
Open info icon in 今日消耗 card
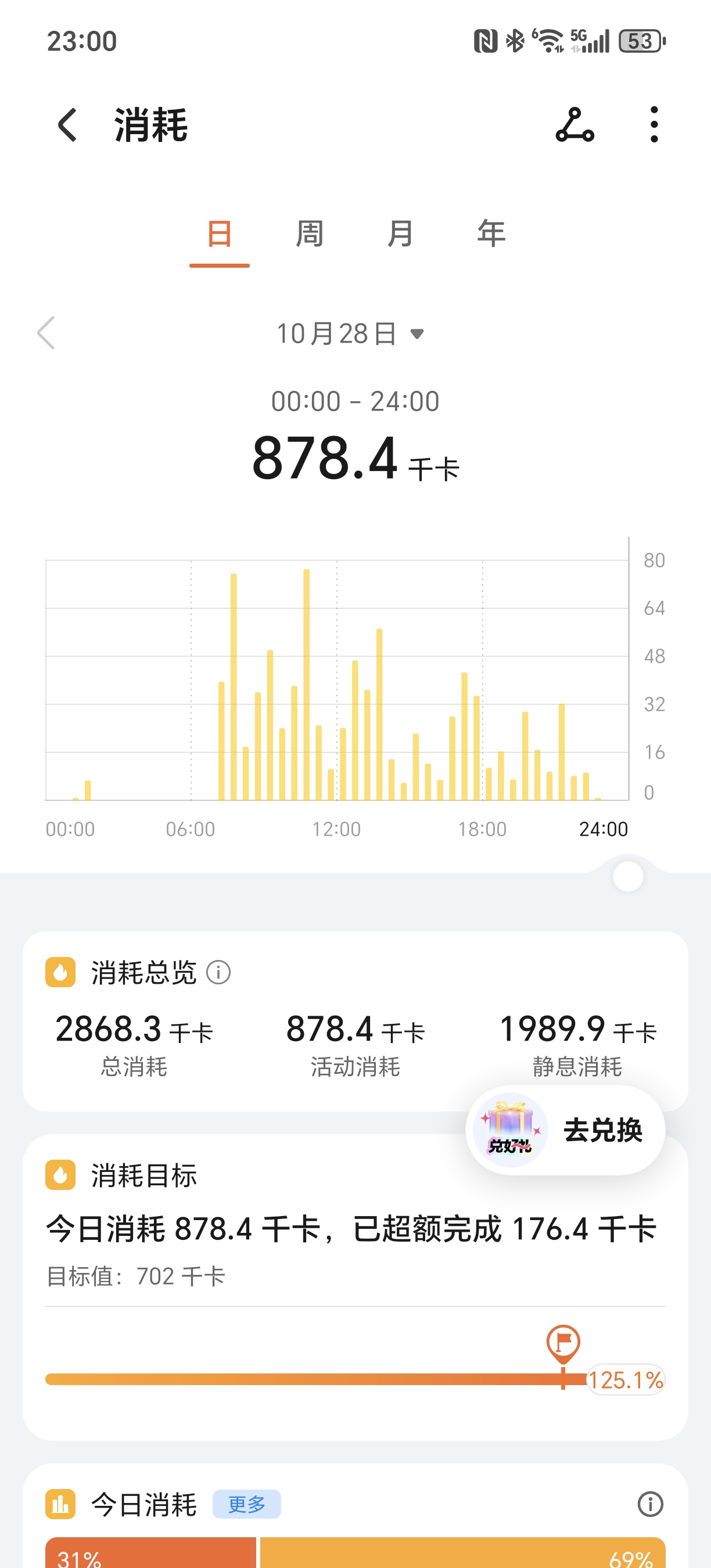coord(649,1504)
